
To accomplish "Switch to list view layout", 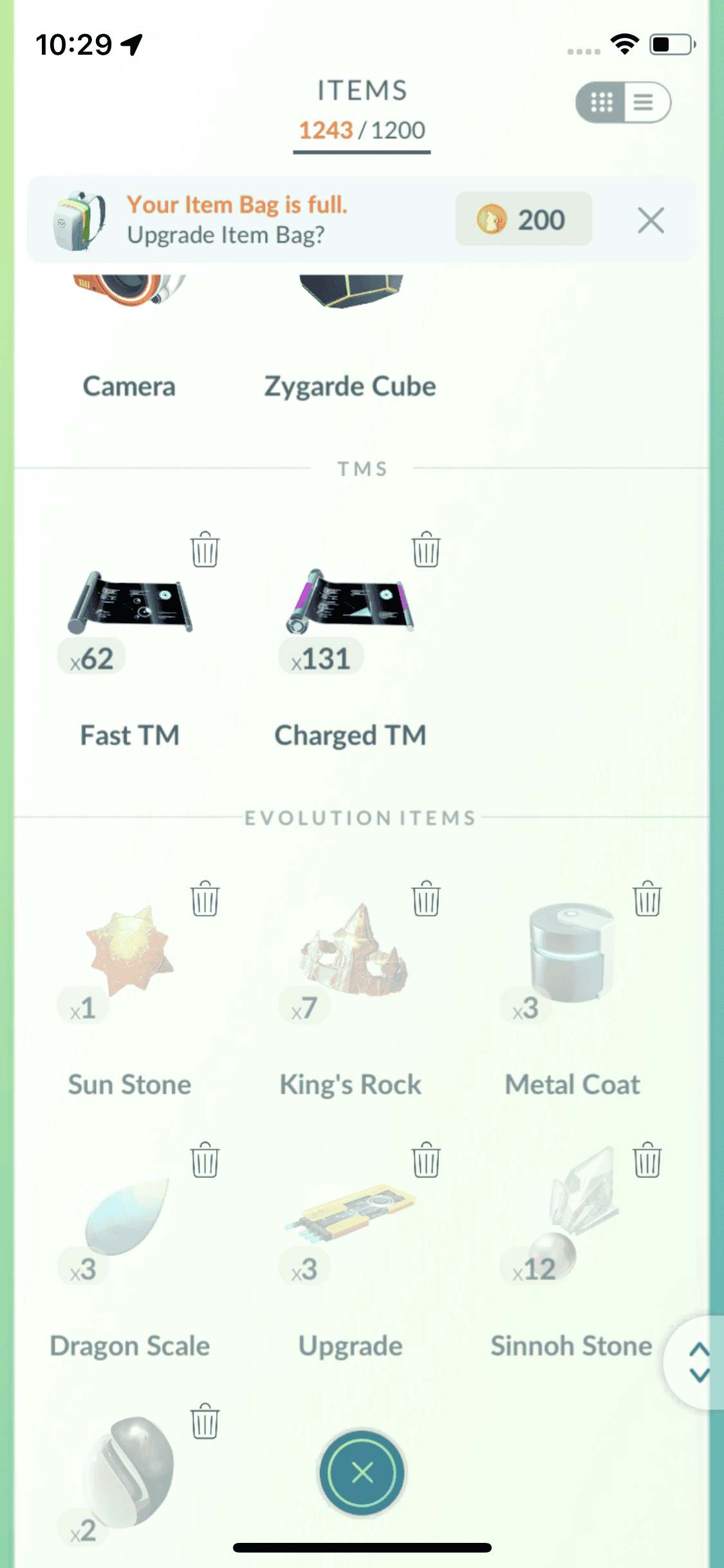I will pos(645,102).
